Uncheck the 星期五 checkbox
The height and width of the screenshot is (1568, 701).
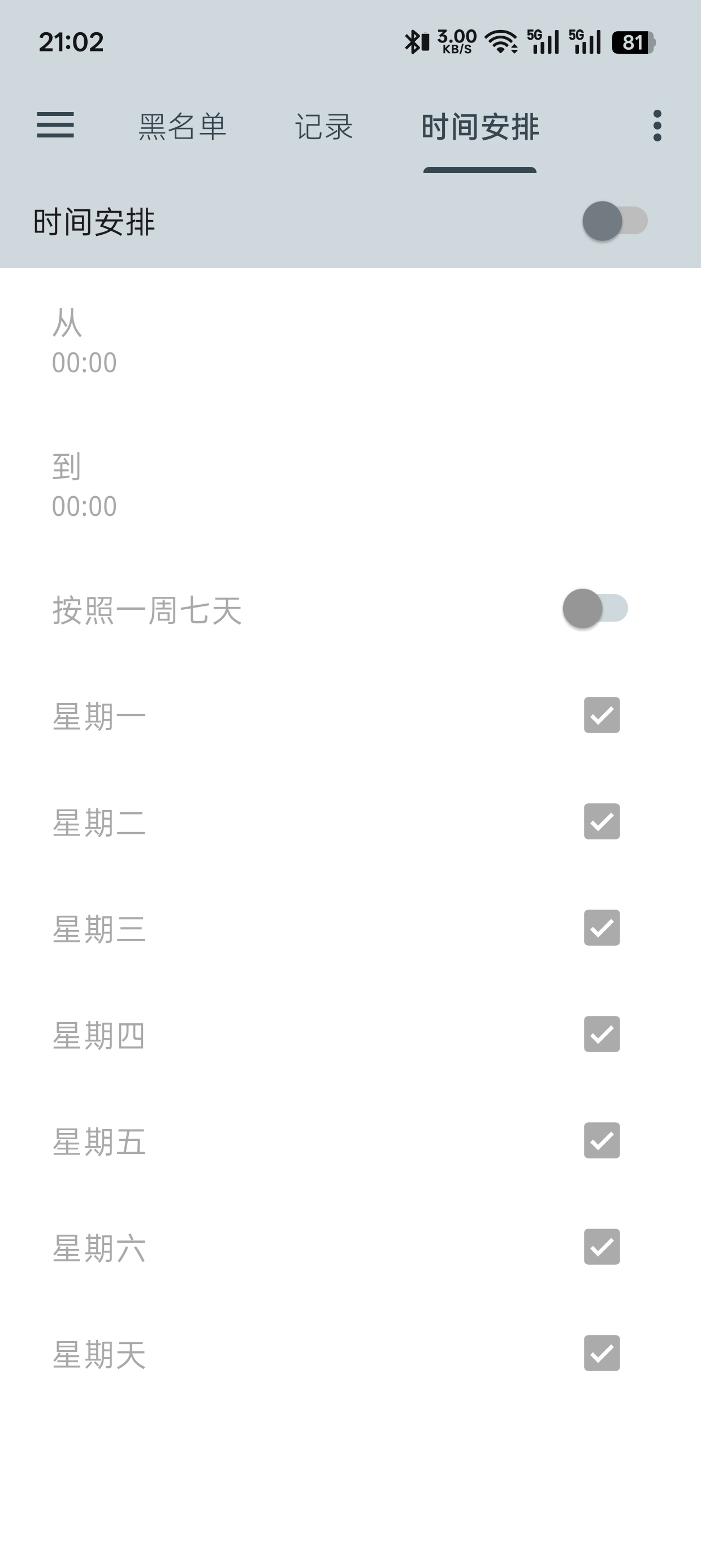pos(602,1141)
